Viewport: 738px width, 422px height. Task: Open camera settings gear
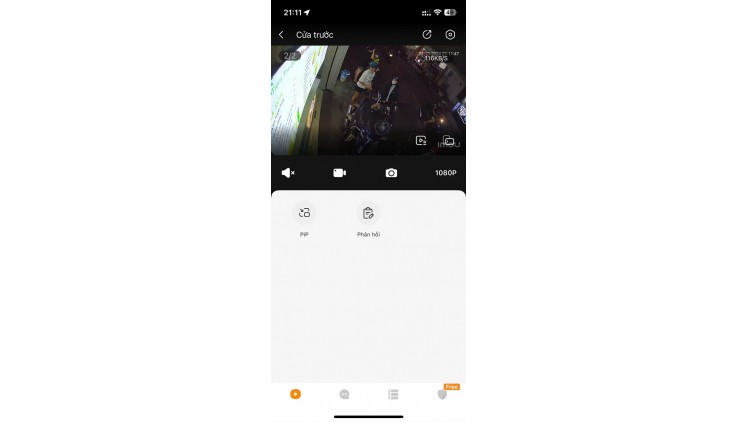[x=450, y=35]
